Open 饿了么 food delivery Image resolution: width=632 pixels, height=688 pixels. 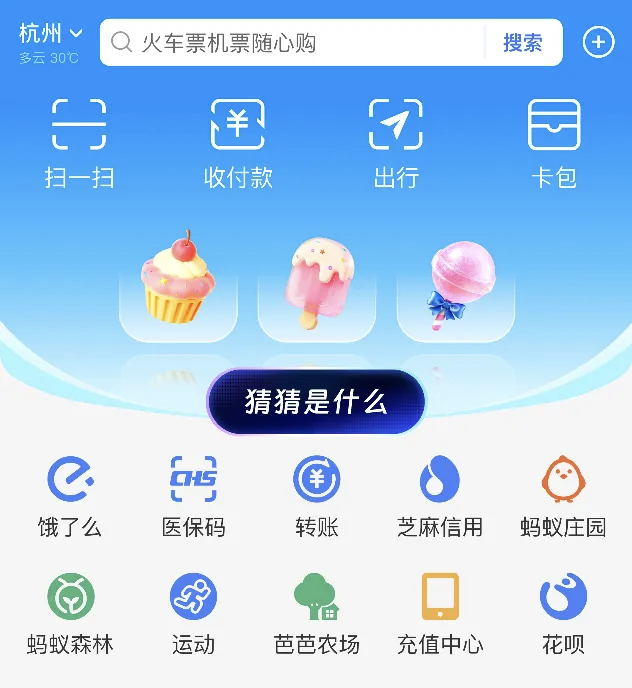(x=70, y=495)
